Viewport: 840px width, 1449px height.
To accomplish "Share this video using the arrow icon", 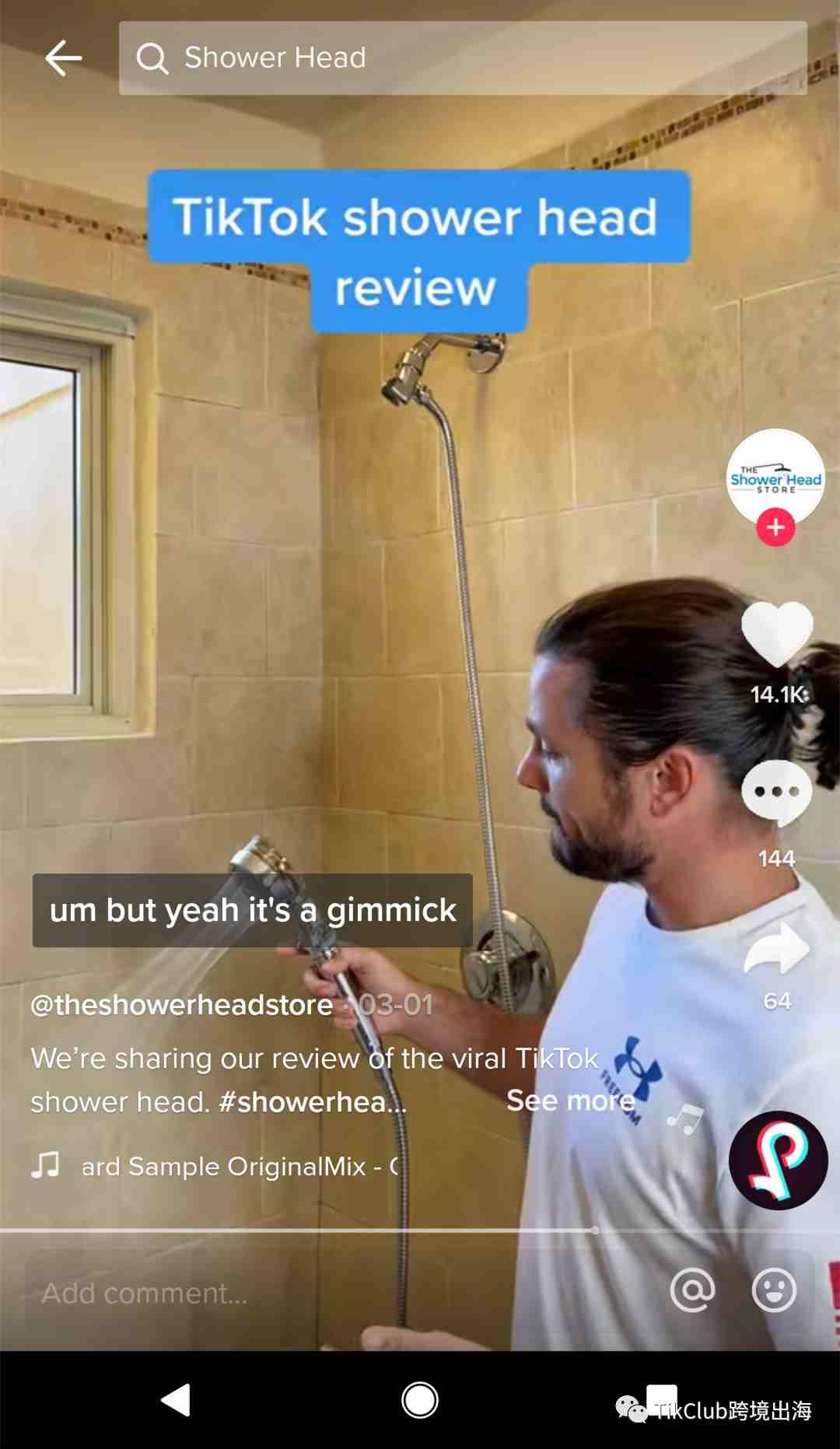I will click(776, 949).
